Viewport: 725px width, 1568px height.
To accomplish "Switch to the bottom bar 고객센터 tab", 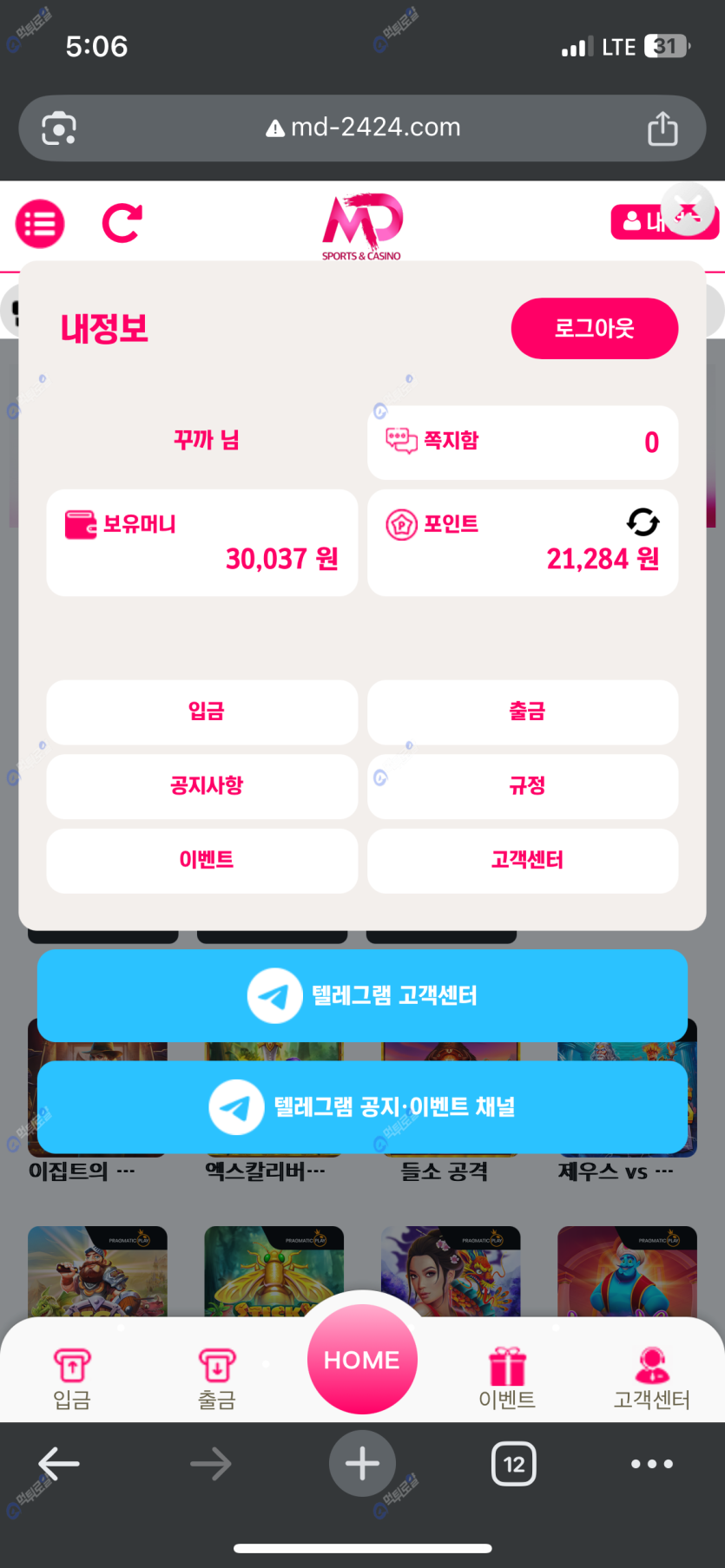I will [651, 1377].
